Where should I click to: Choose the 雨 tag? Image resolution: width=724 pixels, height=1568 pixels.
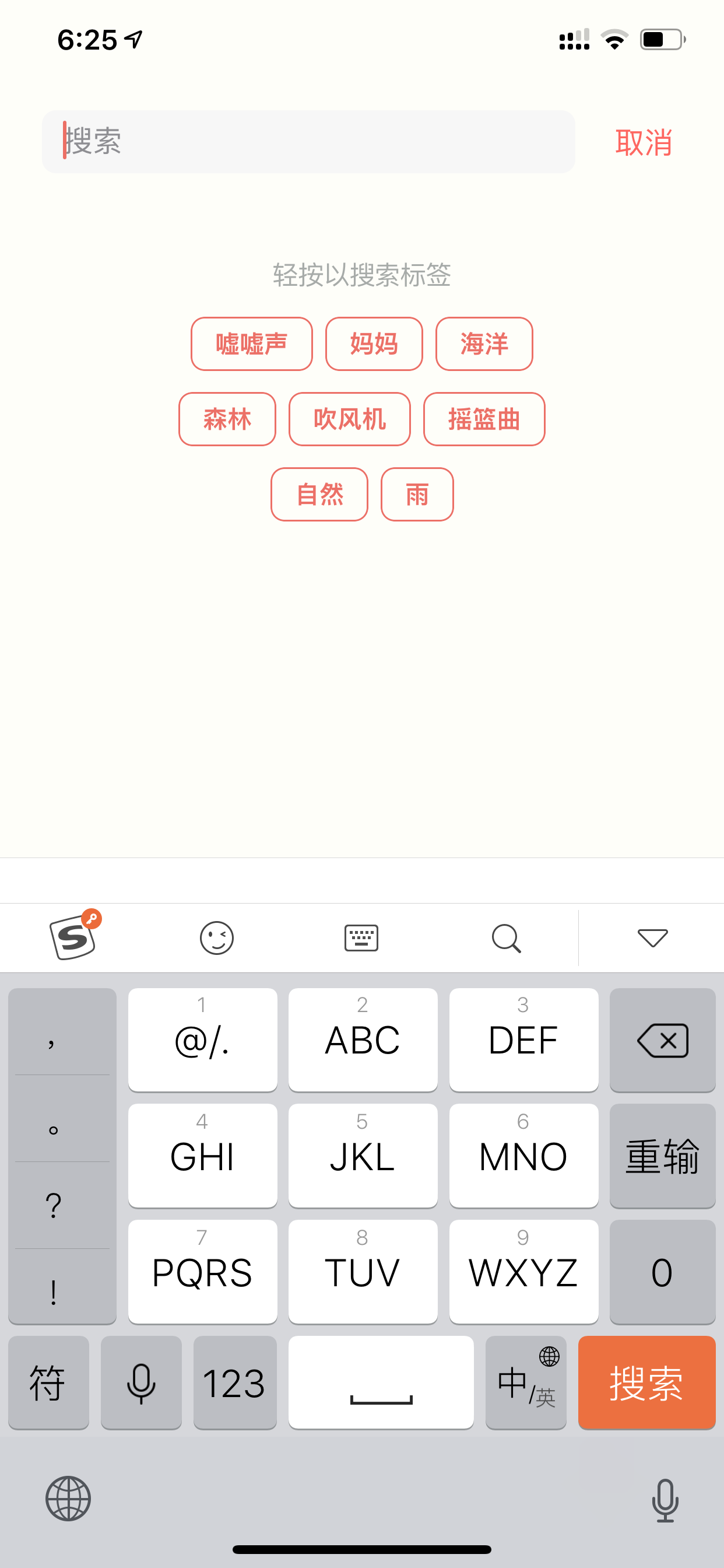point(417,494)
